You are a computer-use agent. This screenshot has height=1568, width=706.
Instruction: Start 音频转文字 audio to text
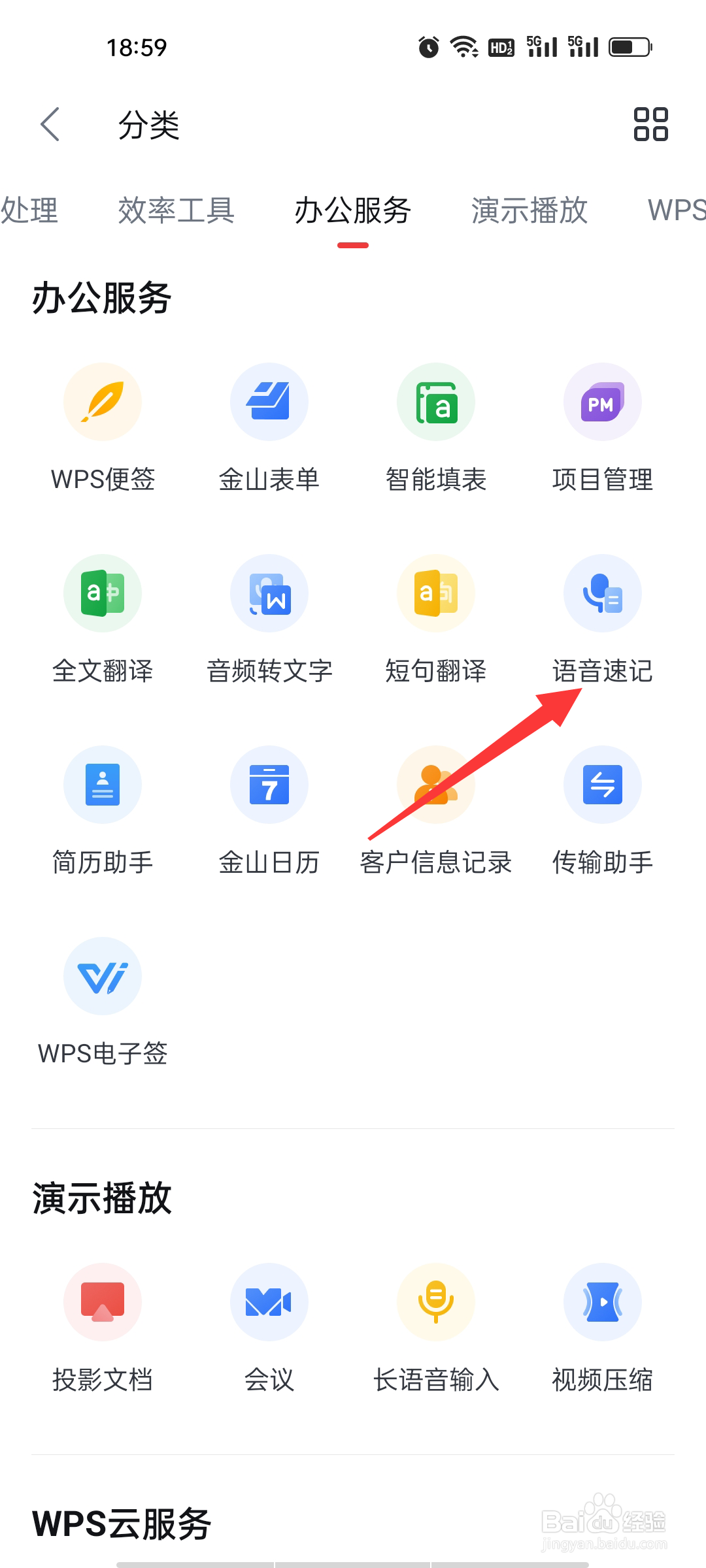pyautogui.click(x=269, y=593)
